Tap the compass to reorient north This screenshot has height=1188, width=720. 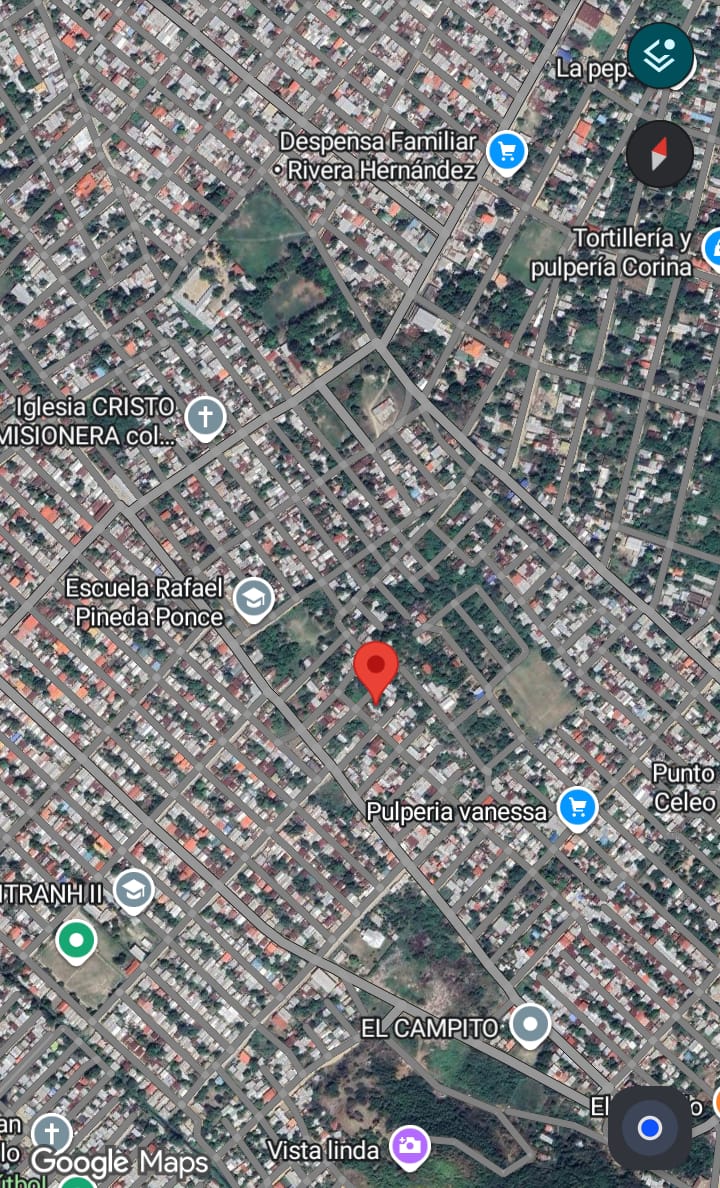click(660, 154)
